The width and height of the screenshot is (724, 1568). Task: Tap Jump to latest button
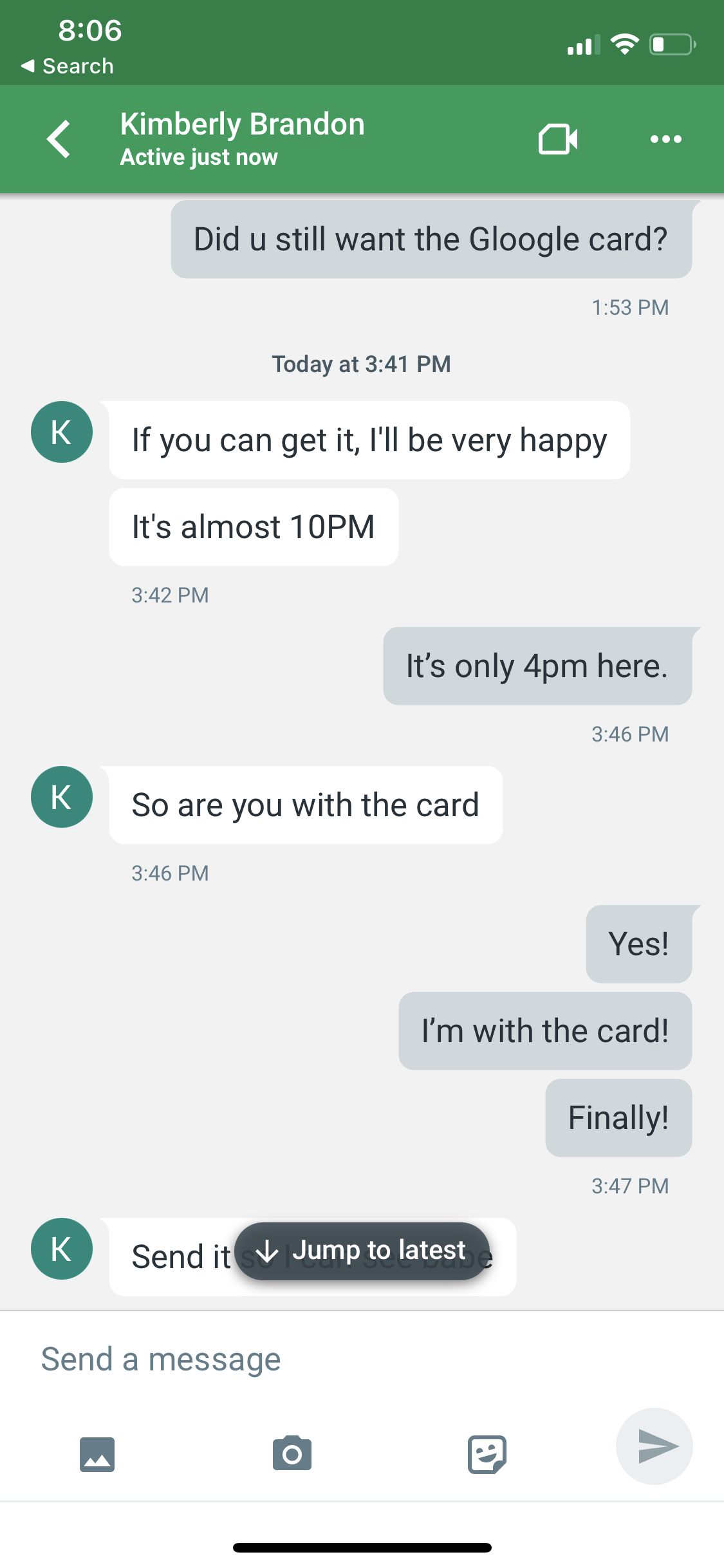click(362, 1251)
